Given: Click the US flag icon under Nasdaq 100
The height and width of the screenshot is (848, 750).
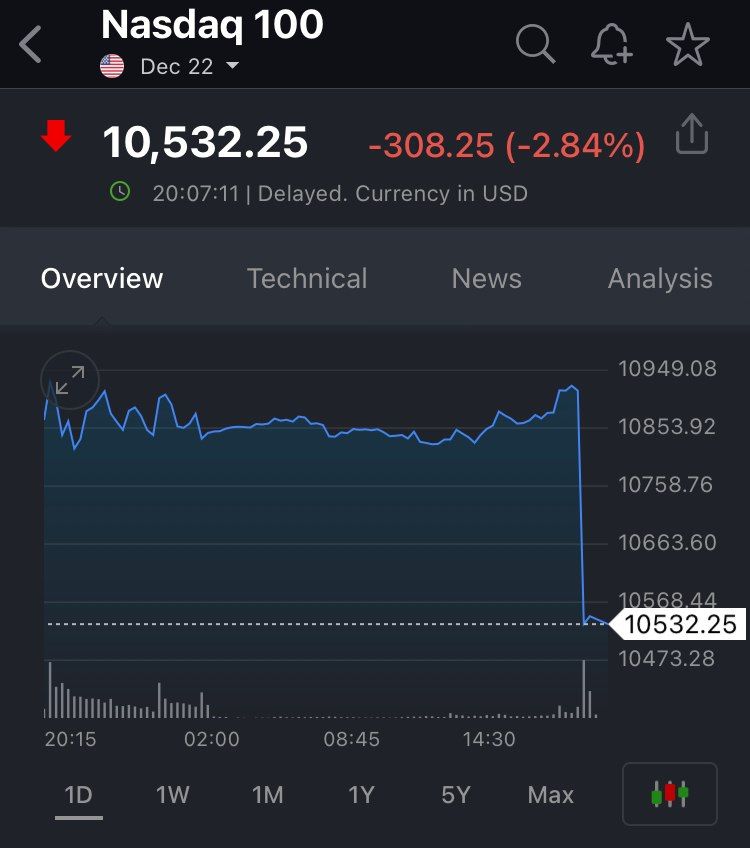Looking at the screenshot, I should click(110, 66).
